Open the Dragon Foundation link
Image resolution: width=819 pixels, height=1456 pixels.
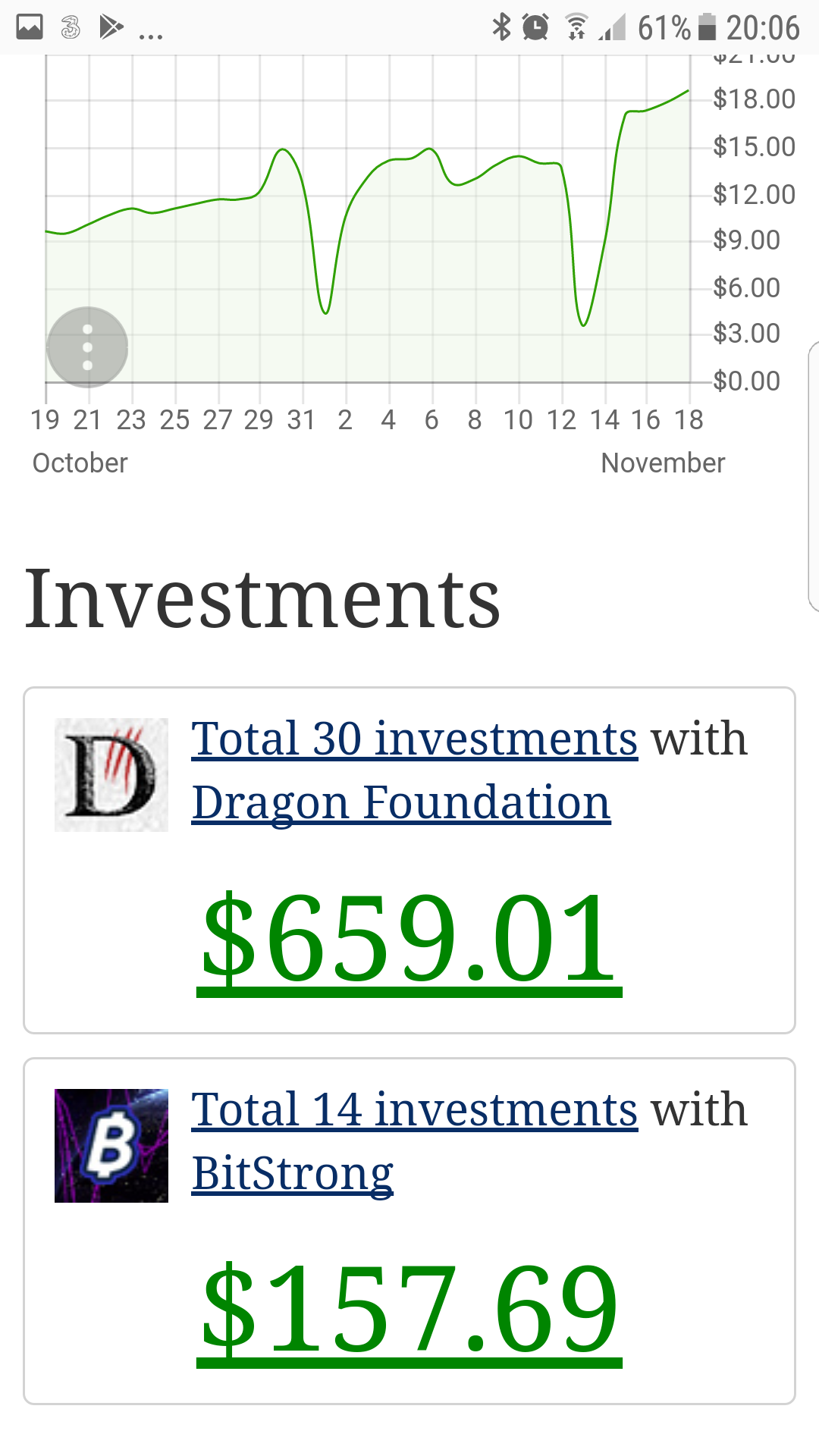[401, 803]
